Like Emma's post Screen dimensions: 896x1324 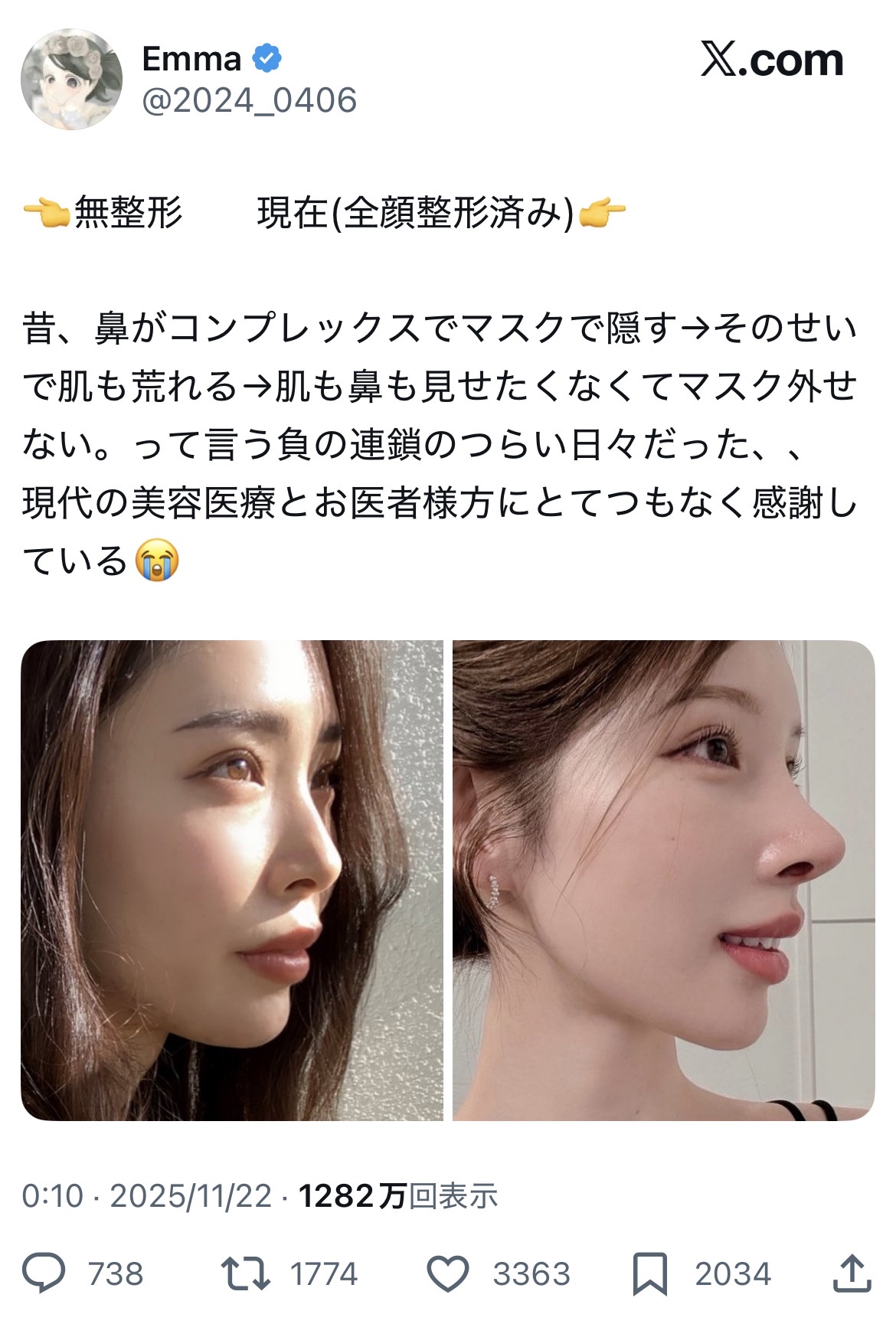447,1273
